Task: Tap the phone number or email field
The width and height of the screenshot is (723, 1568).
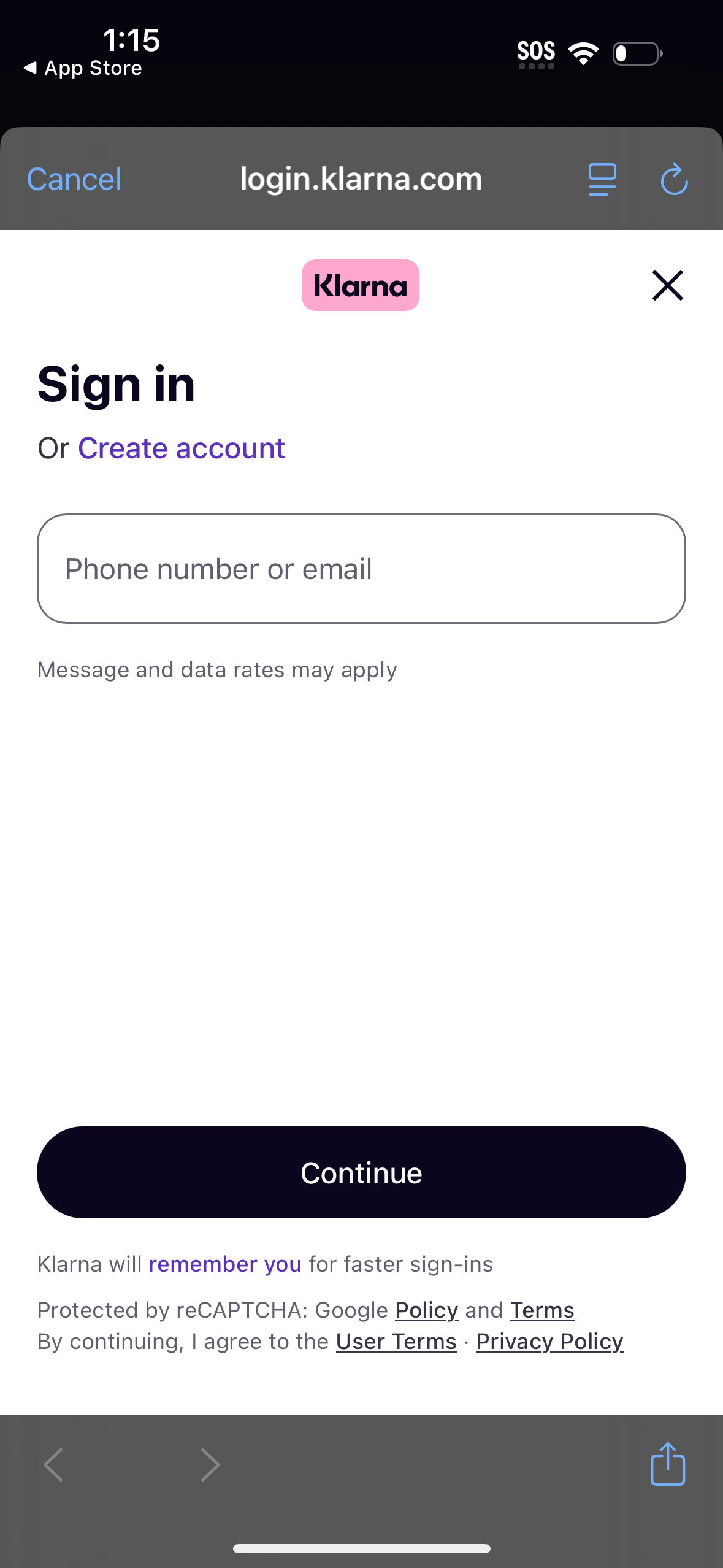Action: coord(361,569)
